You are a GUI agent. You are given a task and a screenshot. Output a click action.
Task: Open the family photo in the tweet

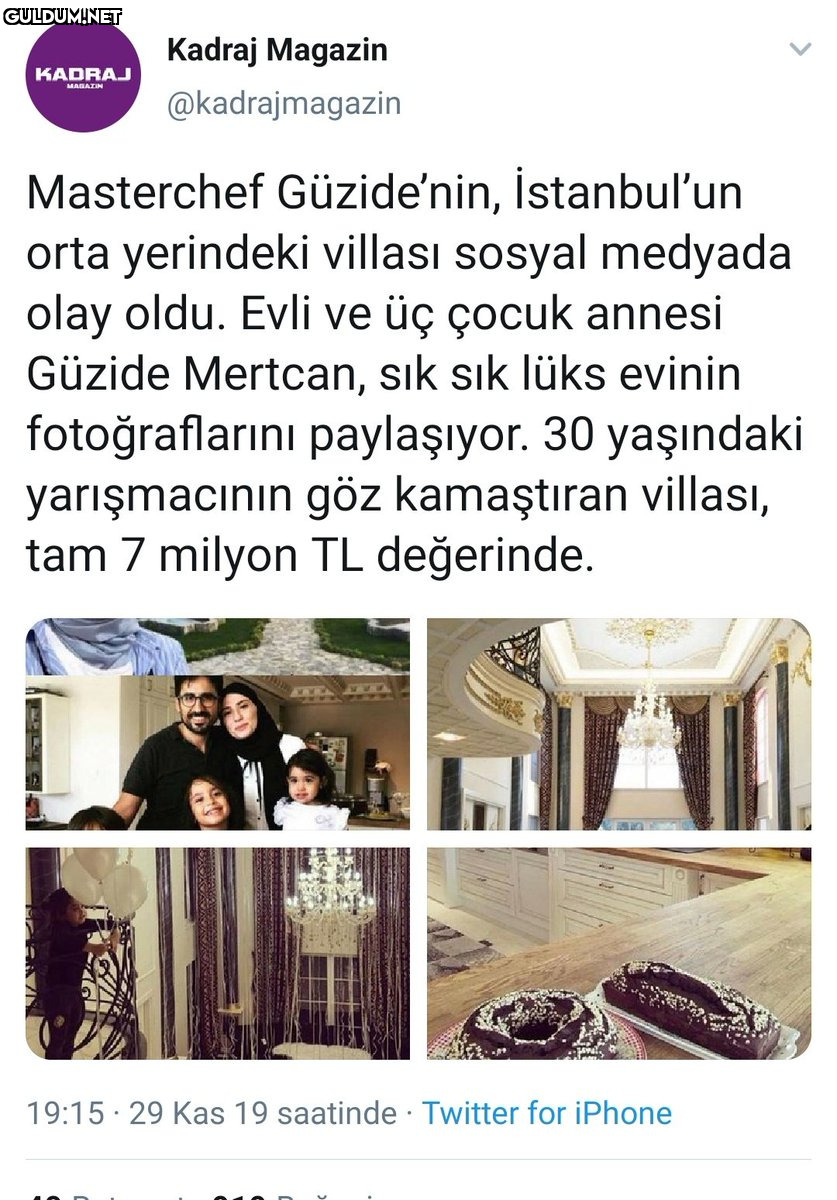click(x=218, y=725)
